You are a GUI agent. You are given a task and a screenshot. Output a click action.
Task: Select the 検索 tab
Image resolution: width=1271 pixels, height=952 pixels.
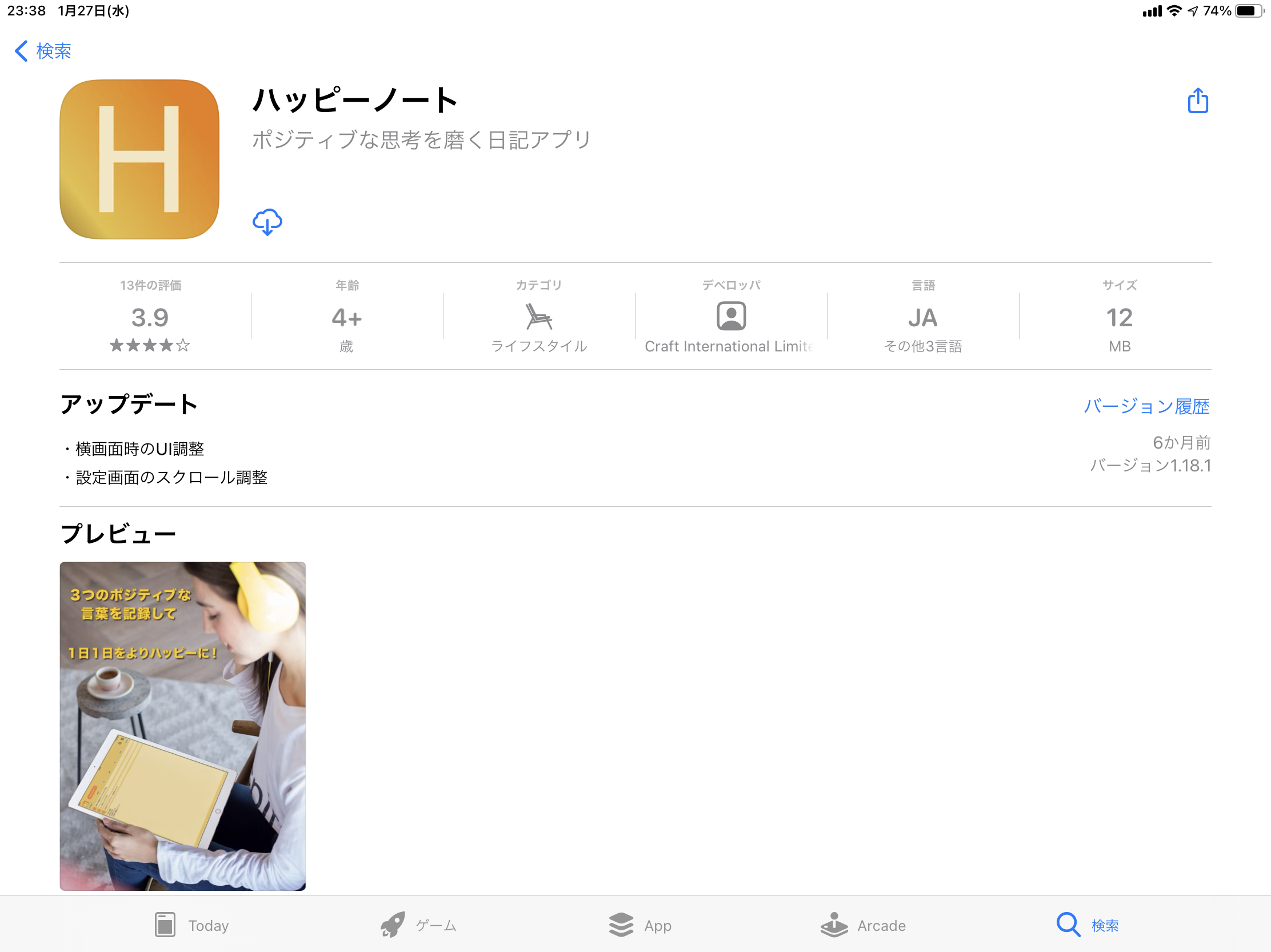(1087, 925)
